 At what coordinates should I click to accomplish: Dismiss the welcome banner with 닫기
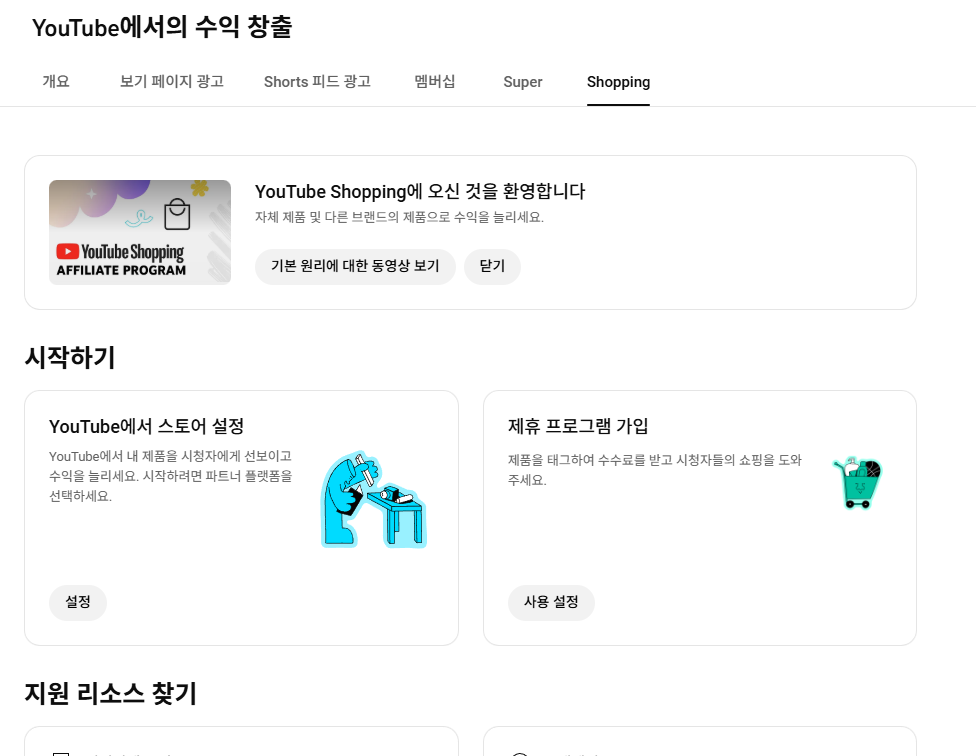pyautogui.click(x=492, y=267)
